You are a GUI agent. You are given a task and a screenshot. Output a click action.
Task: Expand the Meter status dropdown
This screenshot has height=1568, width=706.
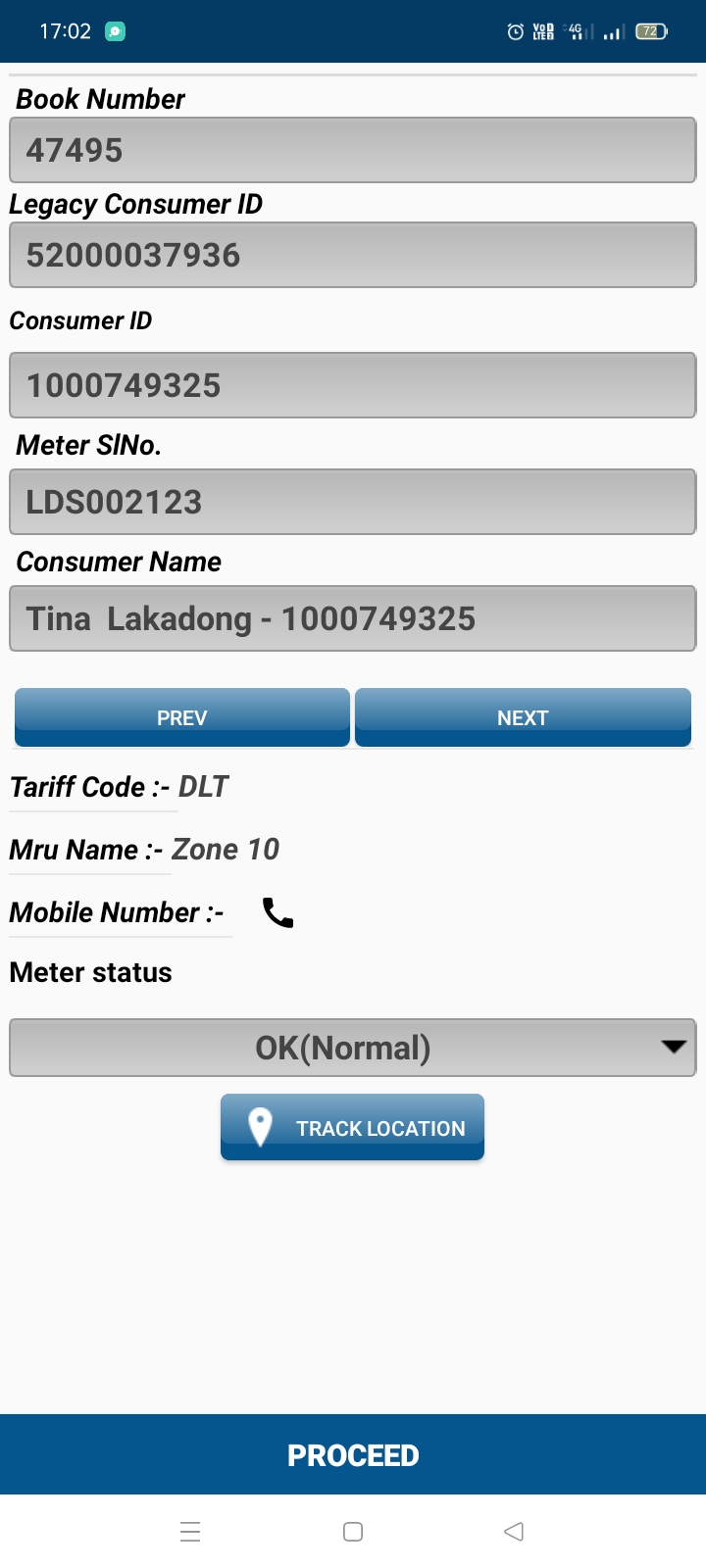[x=352, y=1048]
